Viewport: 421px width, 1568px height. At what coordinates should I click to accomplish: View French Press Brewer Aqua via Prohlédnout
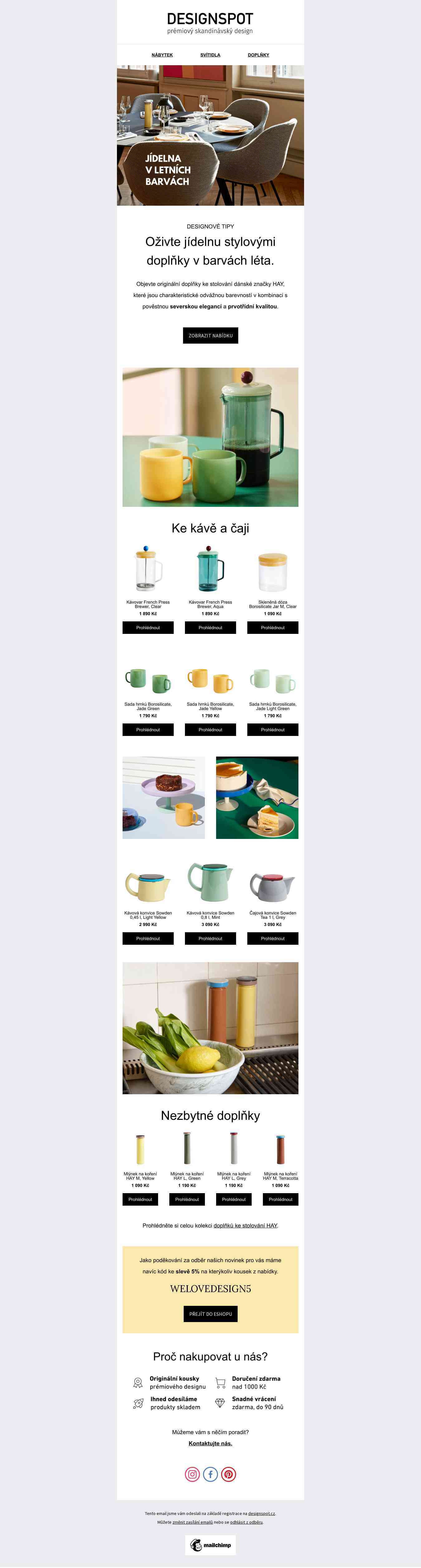pyautogui.click(x=210, y=628)
